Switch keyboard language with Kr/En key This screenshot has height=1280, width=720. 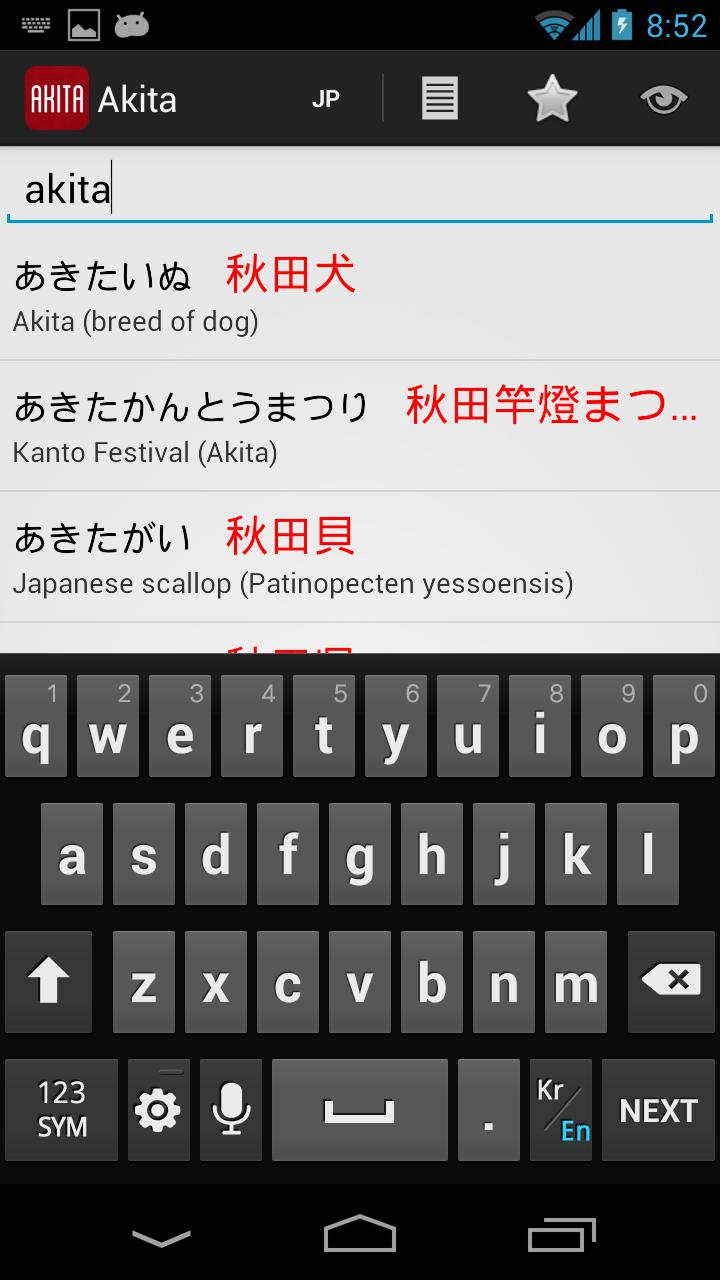(561, 1110)
